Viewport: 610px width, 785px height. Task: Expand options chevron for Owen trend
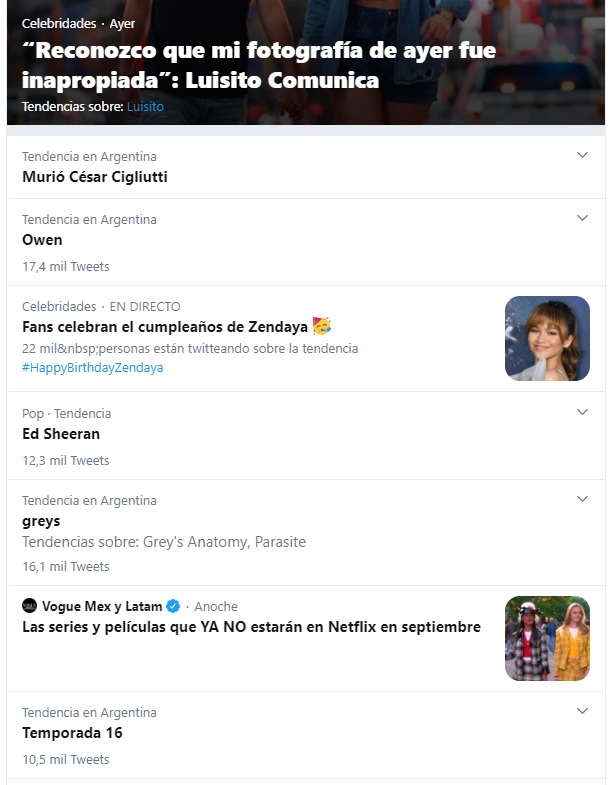click(583, 218)
